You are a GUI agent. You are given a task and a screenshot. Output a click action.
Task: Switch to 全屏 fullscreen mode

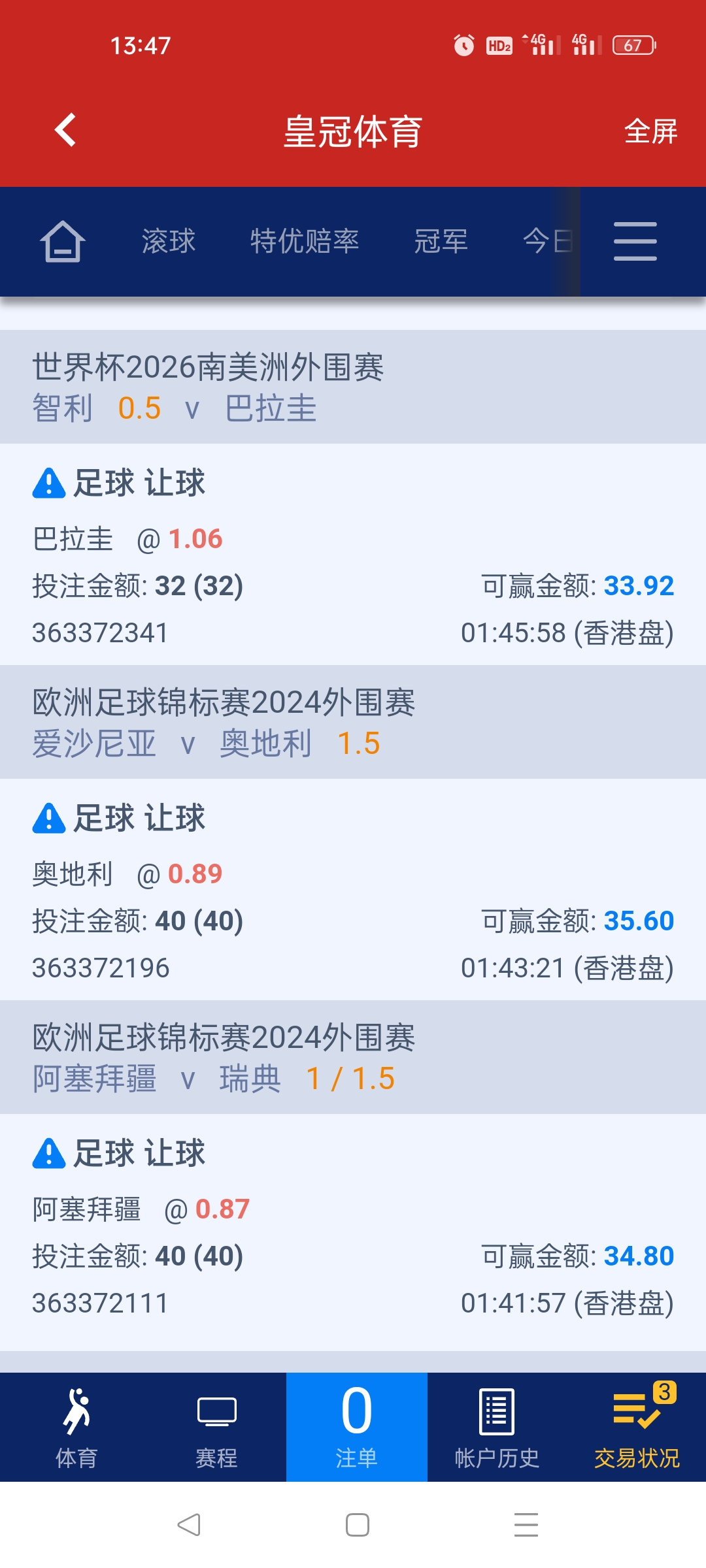(x=650, y=131)
